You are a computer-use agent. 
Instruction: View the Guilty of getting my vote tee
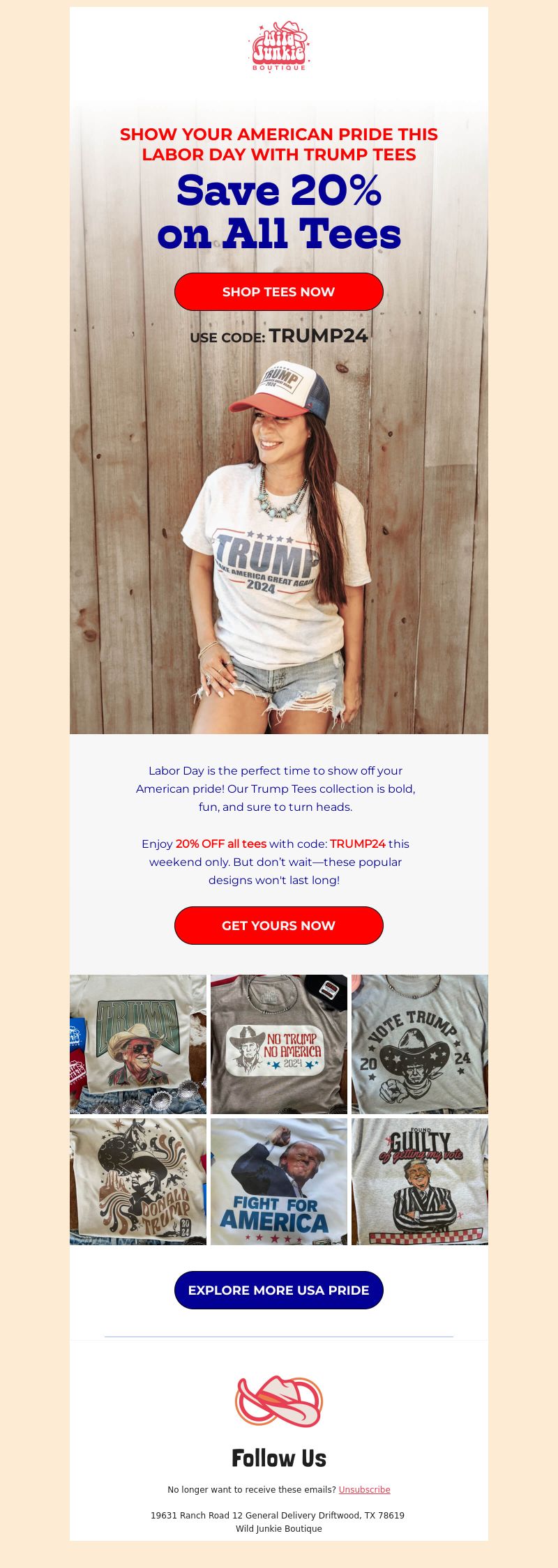(x=419, y=1181)
